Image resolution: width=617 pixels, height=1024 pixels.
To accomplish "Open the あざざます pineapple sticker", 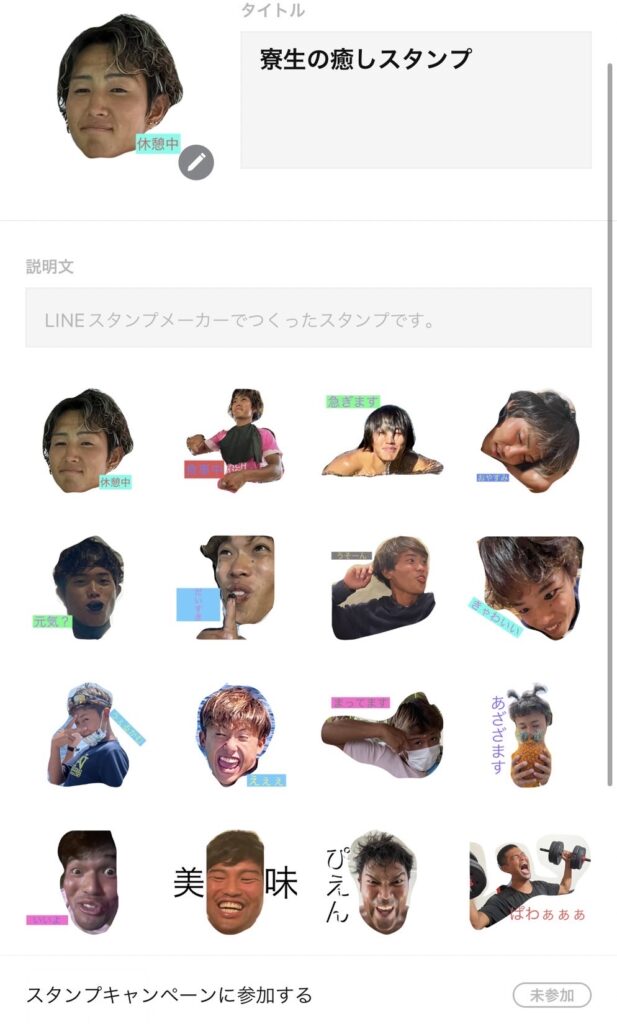I will click(526, 735).
